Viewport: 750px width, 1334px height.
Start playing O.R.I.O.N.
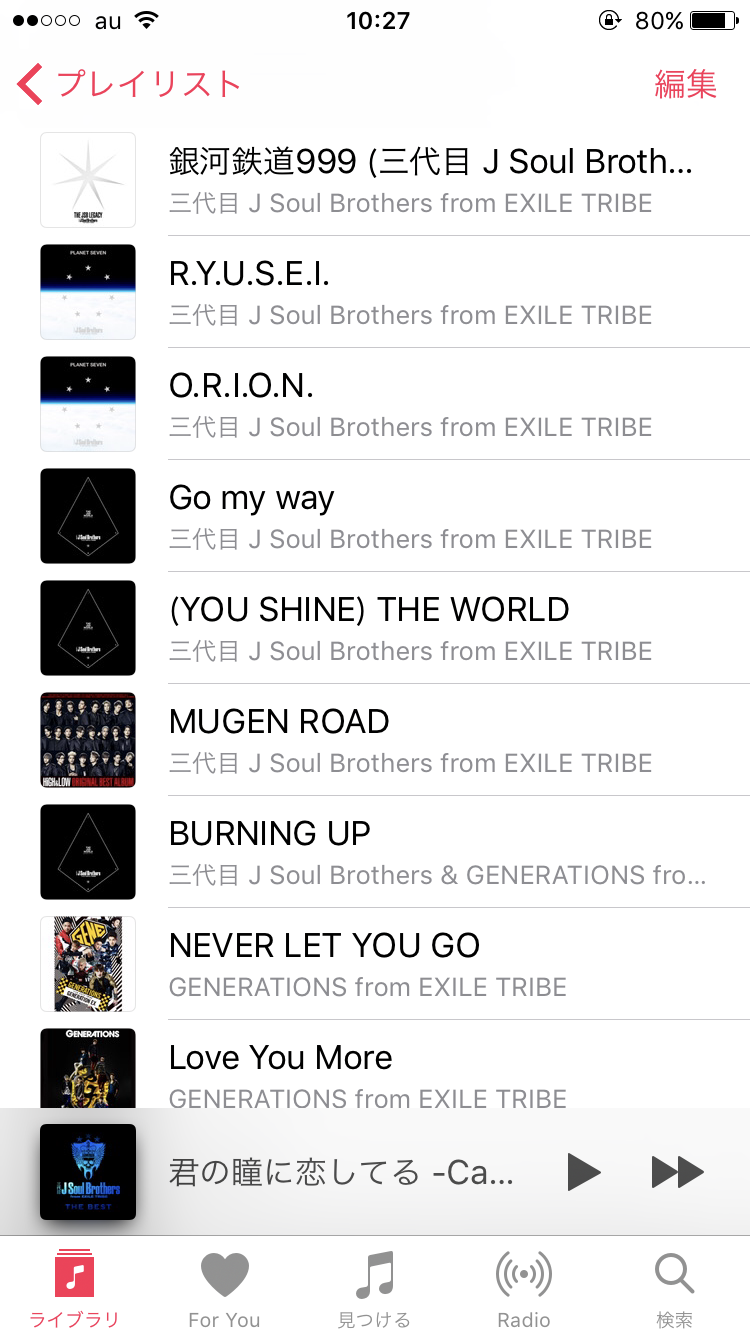click(430, 404)
